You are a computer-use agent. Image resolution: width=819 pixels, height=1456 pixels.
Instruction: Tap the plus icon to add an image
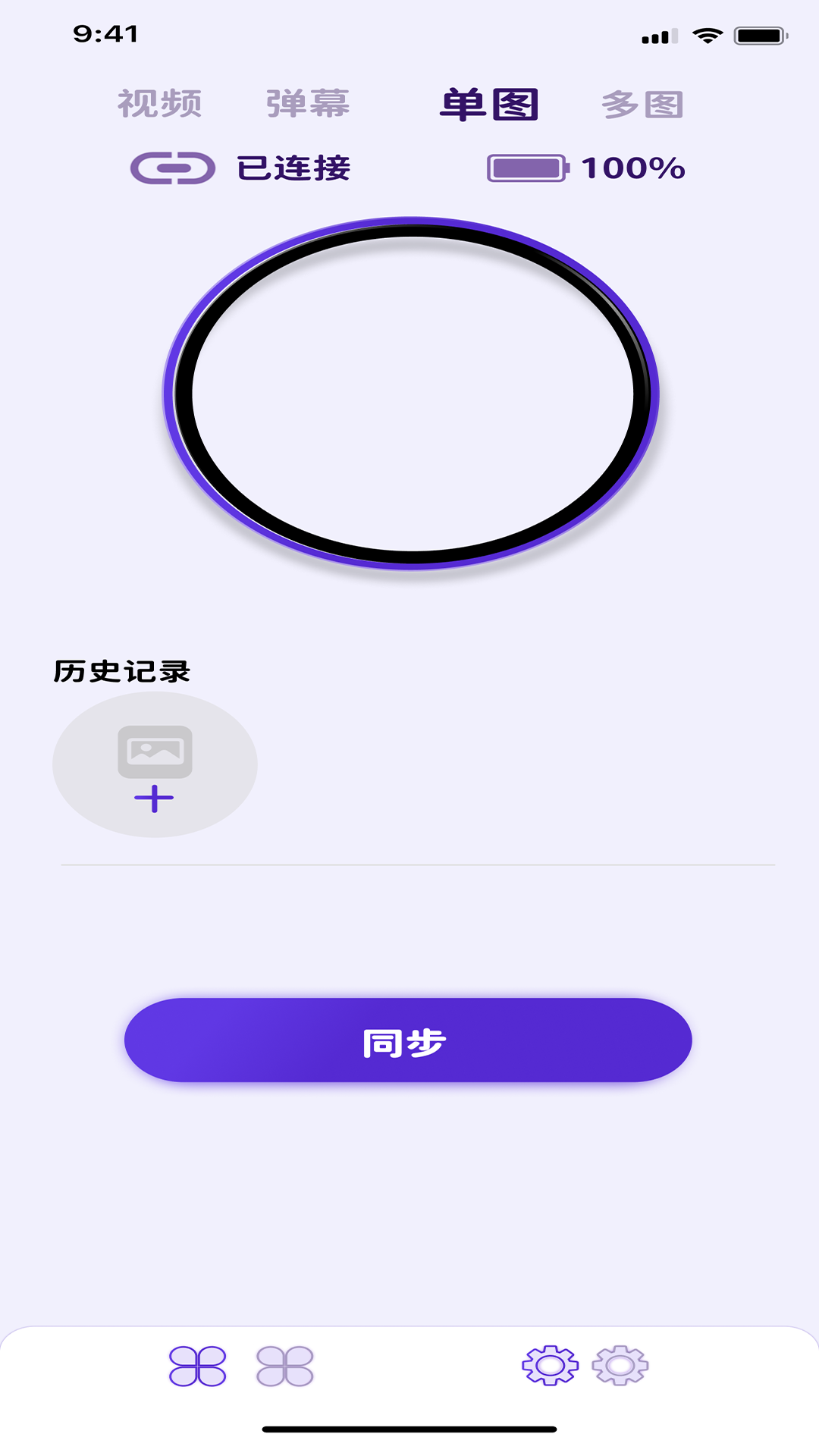click(x=155, y=798)
